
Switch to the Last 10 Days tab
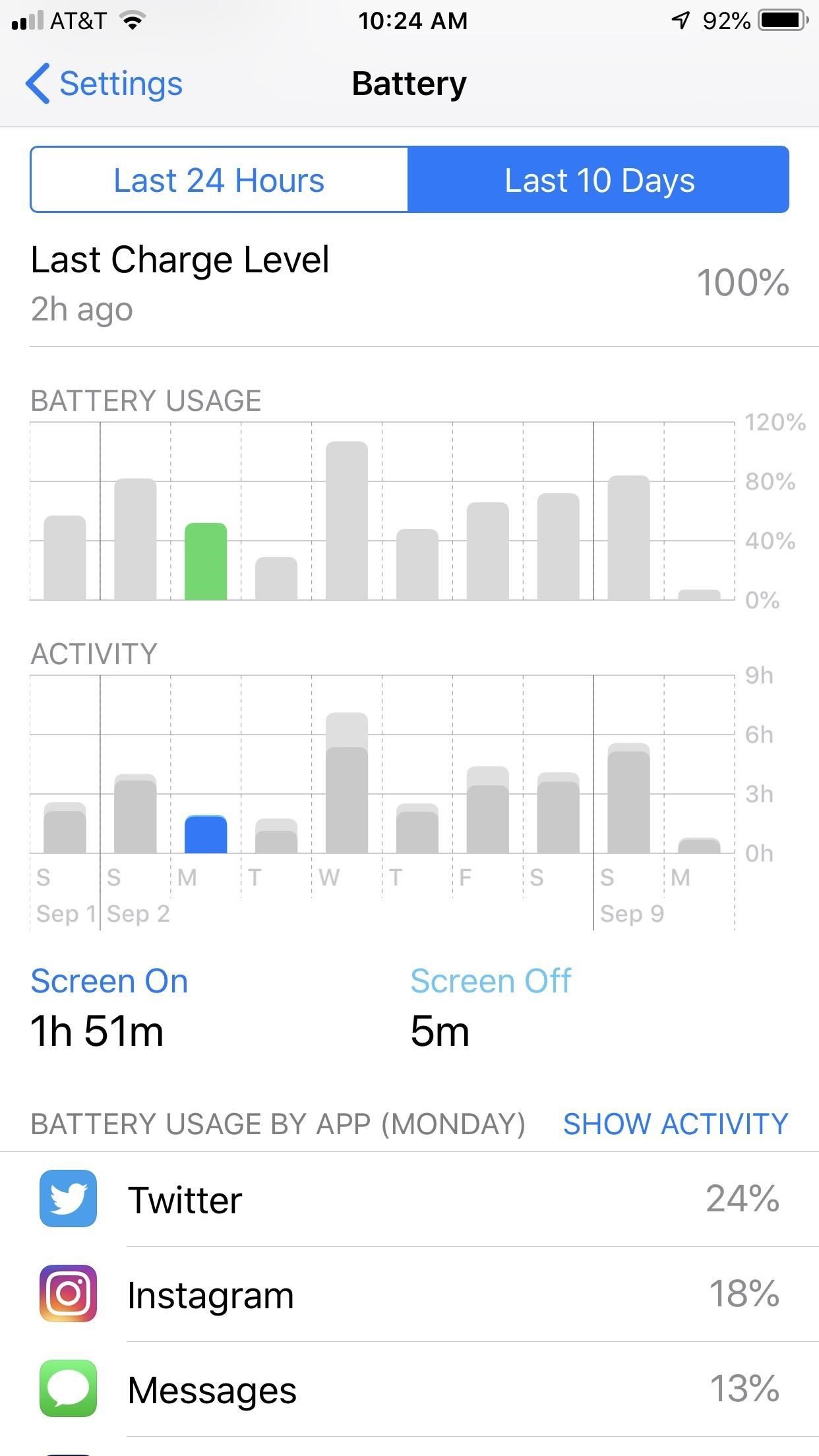(599, 179)
